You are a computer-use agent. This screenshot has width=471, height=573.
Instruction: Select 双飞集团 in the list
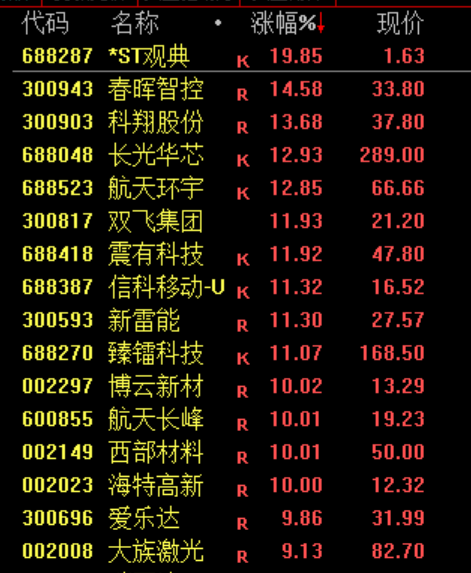click(235, 221)
